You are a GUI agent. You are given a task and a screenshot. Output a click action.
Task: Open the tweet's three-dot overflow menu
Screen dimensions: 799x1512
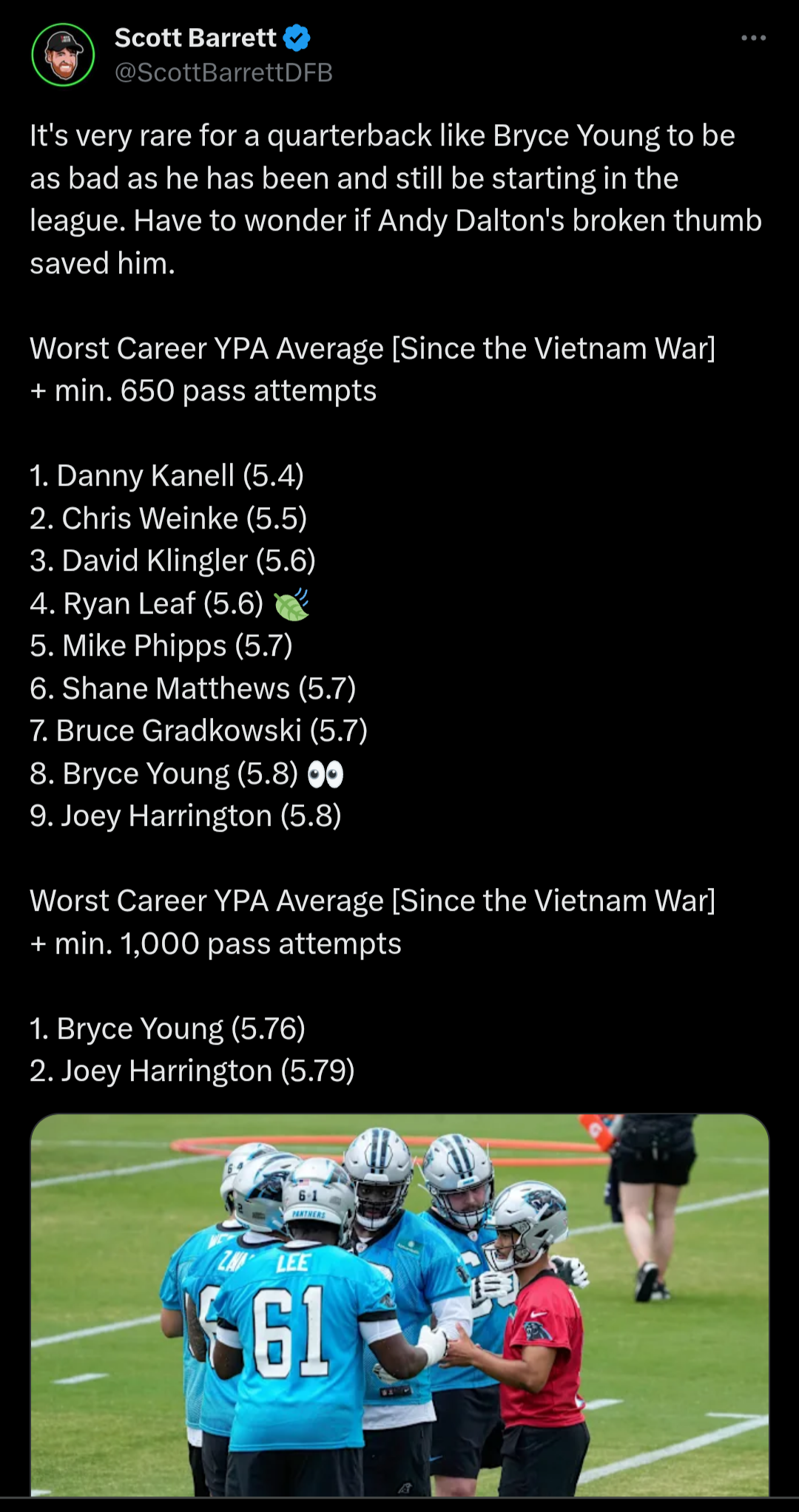tap(753, 38)
